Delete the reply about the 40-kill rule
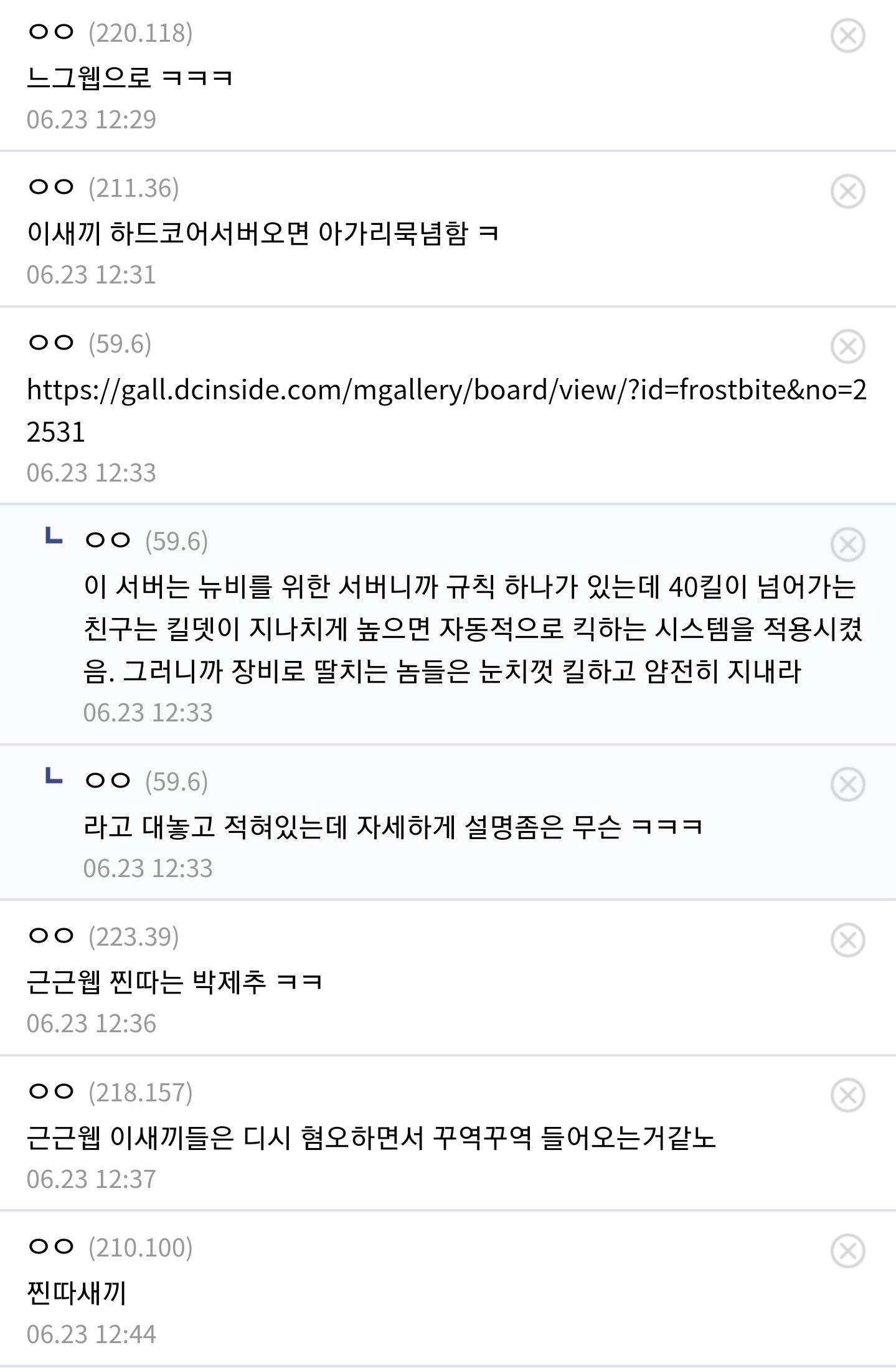Image resolution: width=896 pixels, height=1368 pixels. pos(847,544)
